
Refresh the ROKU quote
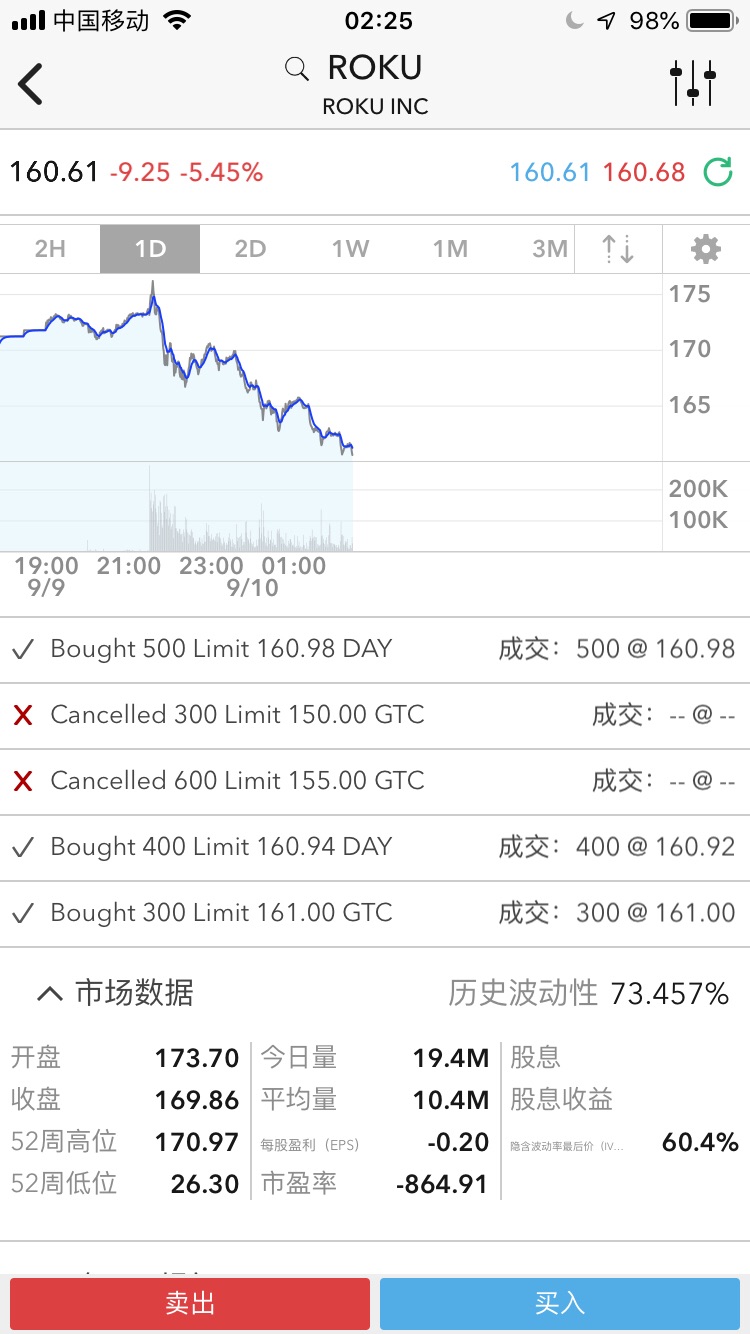[x=717, y=172]
